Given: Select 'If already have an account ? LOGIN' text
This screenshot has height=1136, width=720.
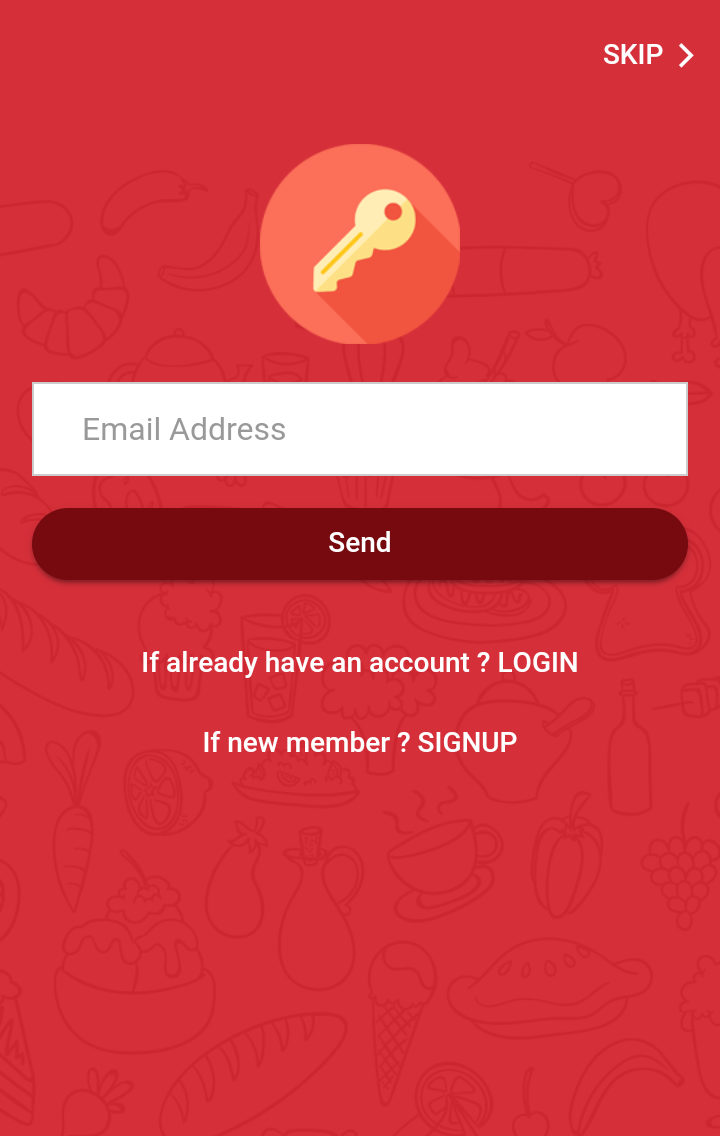Looking at the screenshot, I should (360, 662).
